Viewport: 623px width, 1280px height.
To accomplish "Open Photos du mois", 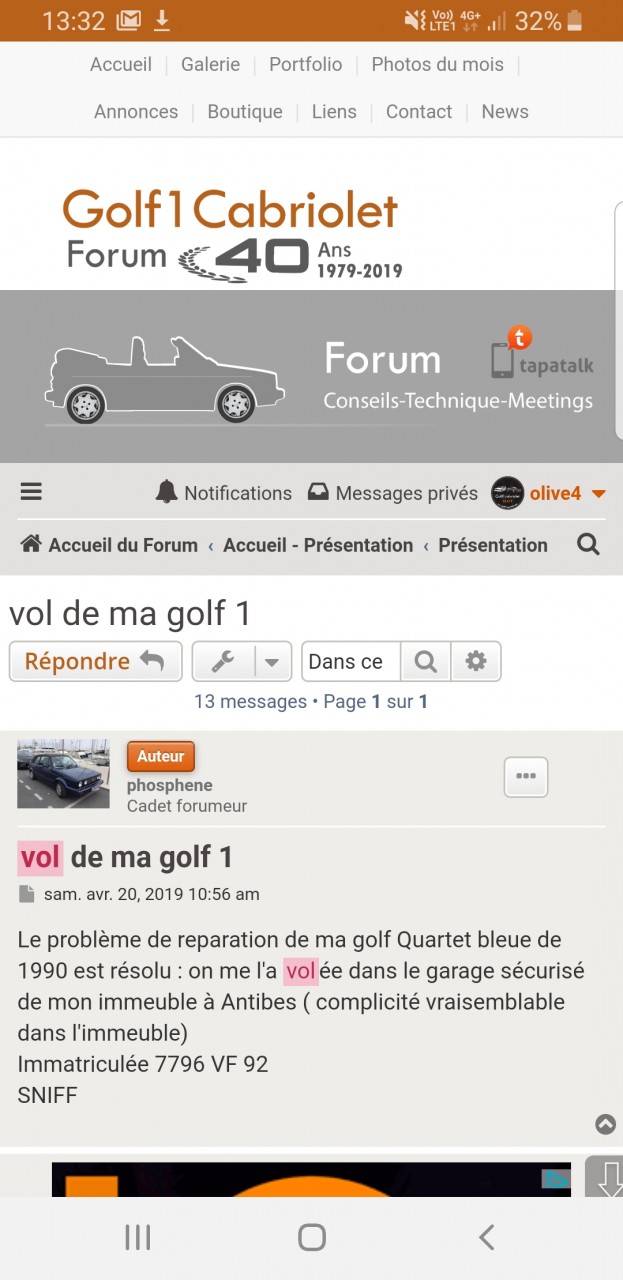I will [x=437, y=64].
